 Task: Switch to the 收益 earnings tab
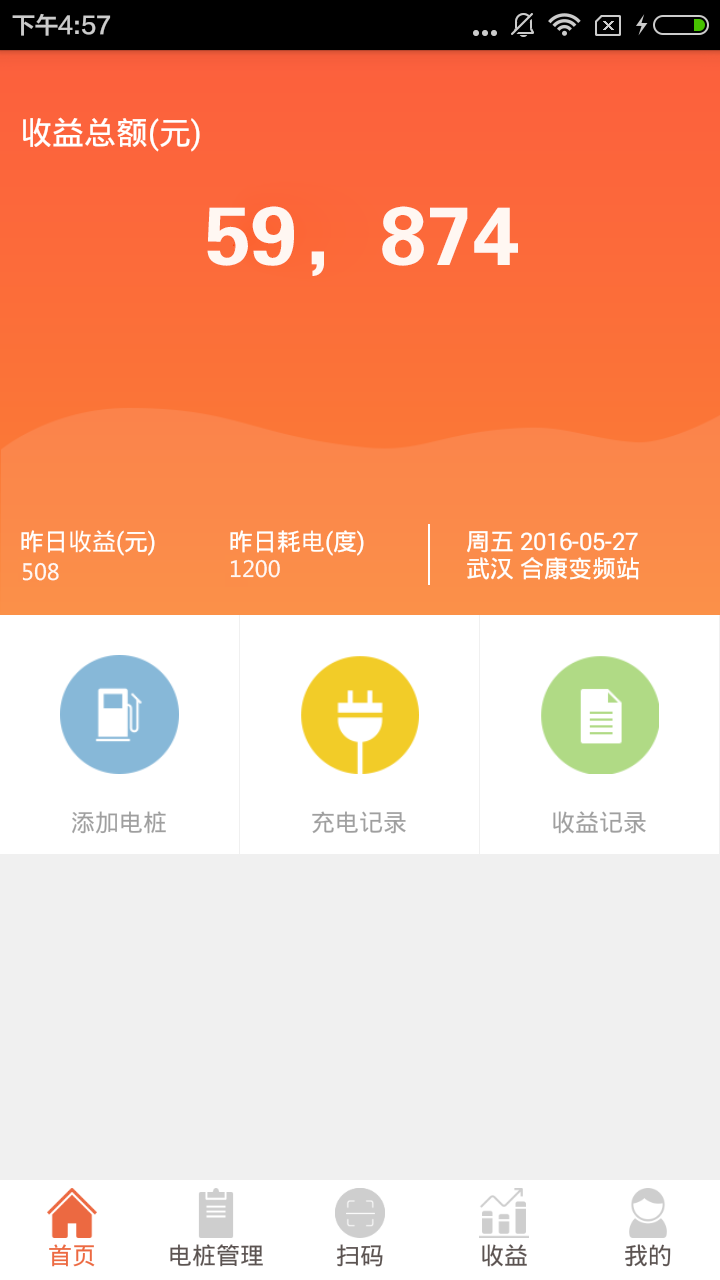tap(504, 1228)
